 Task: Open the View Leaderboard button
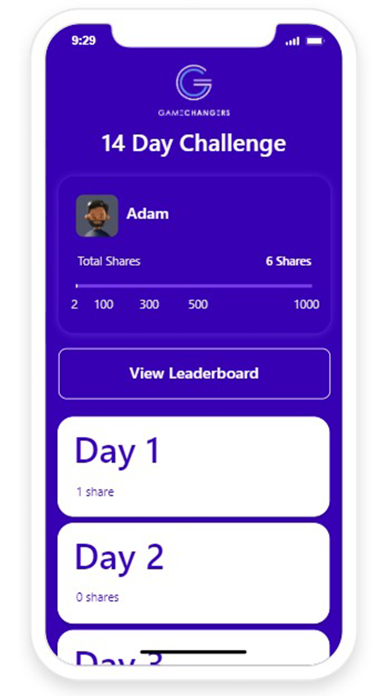click(x=194, y=374)
